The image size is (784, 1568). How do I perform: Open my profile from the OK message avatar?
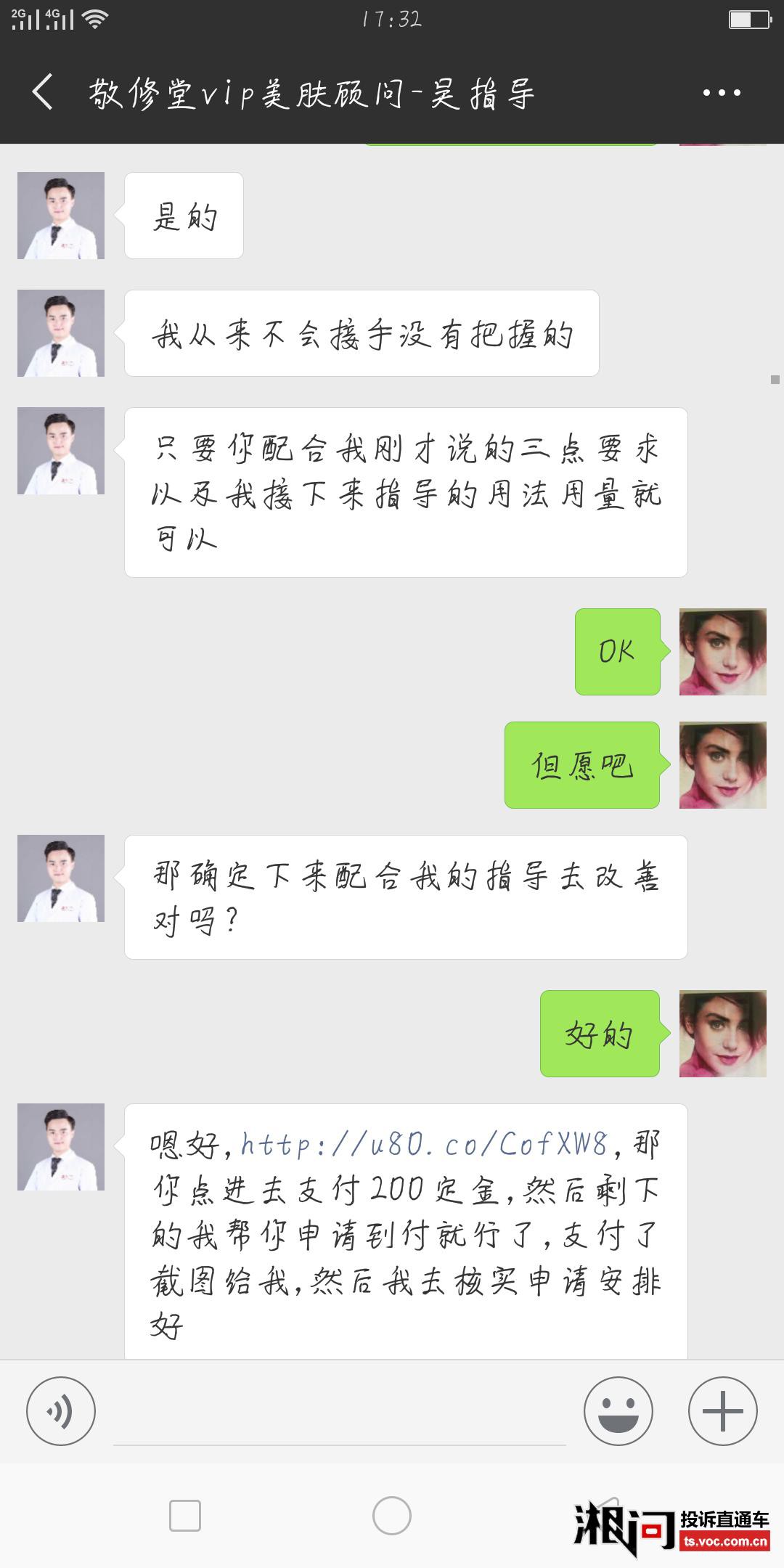(x=722, y=652)
